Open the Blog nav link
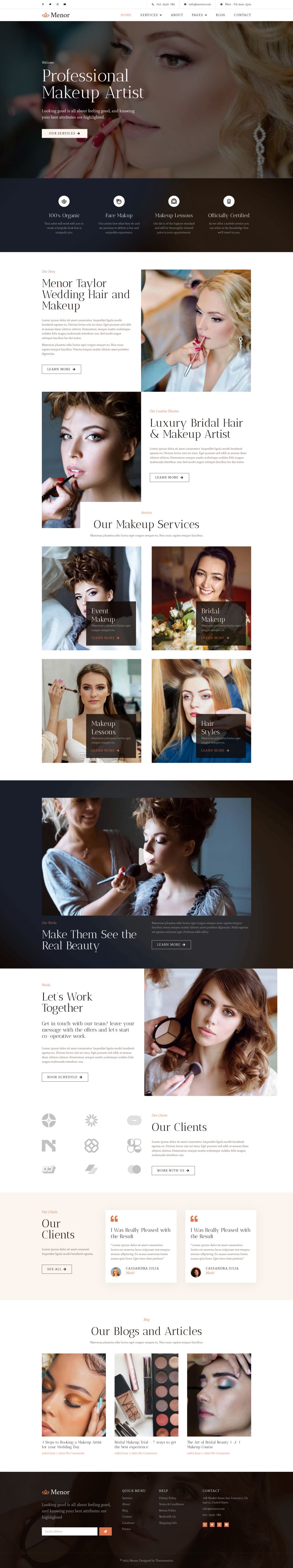Image resolution: width=293 pixels, height=1568 pixels. click(220, 15)
